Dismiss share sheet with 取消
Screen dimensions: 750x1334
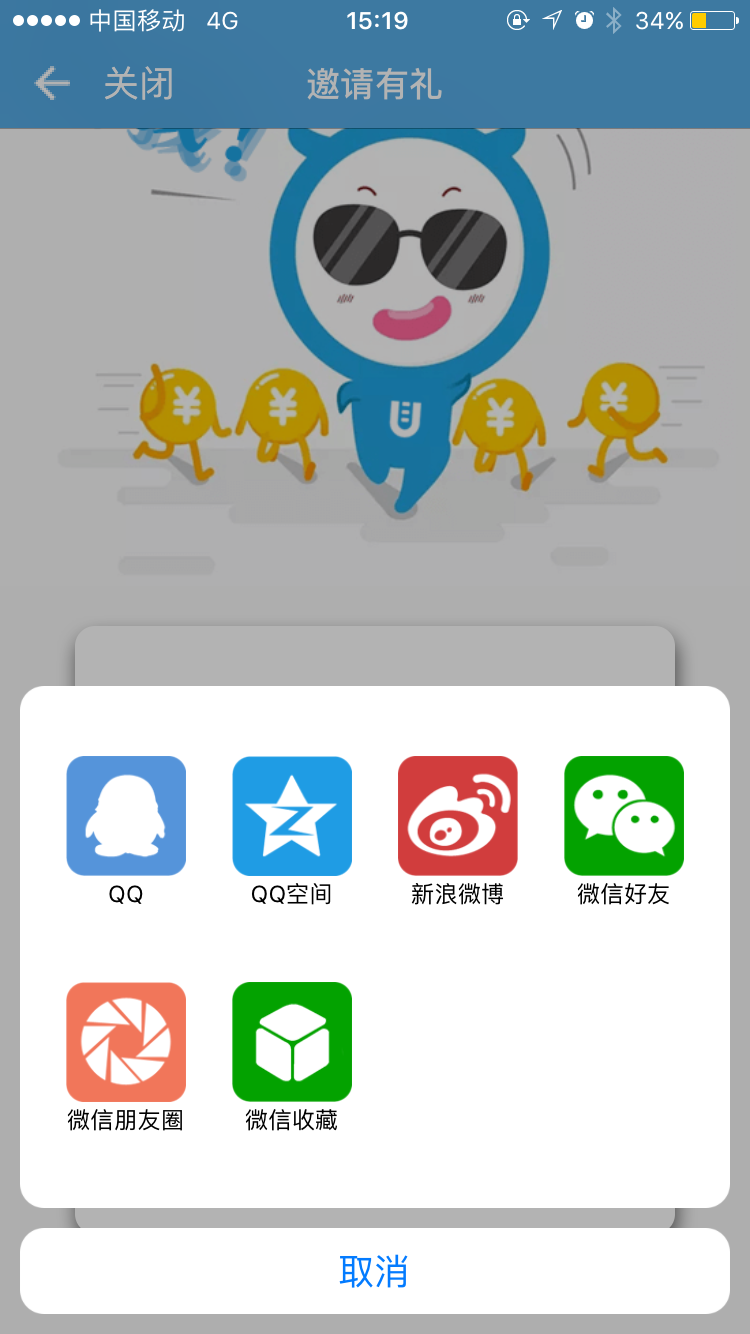pyautogui.click(x=374, y=1271)
